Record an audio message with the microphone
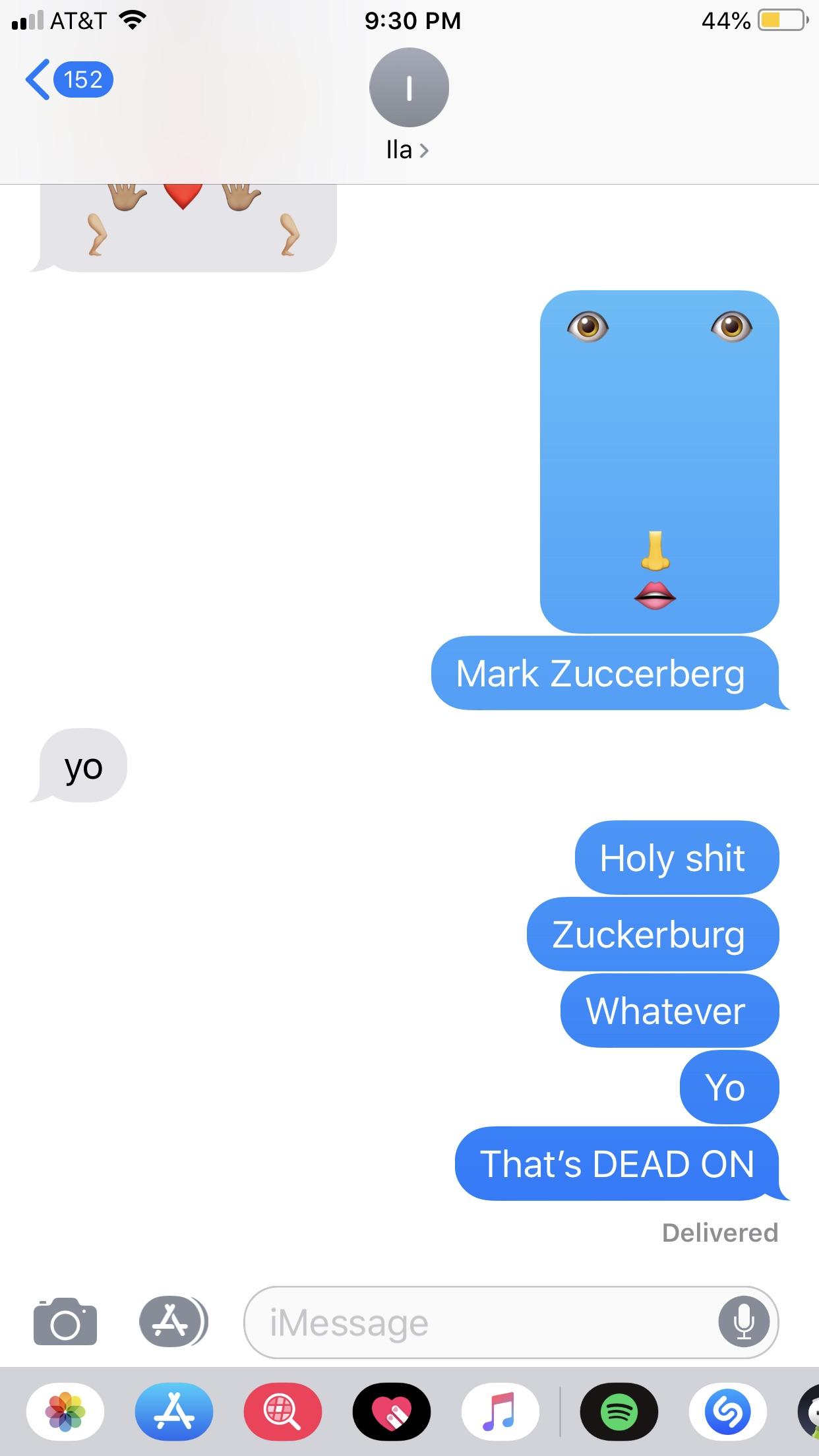This screenshot has width=819, height=1456. tap(743, 1322)
